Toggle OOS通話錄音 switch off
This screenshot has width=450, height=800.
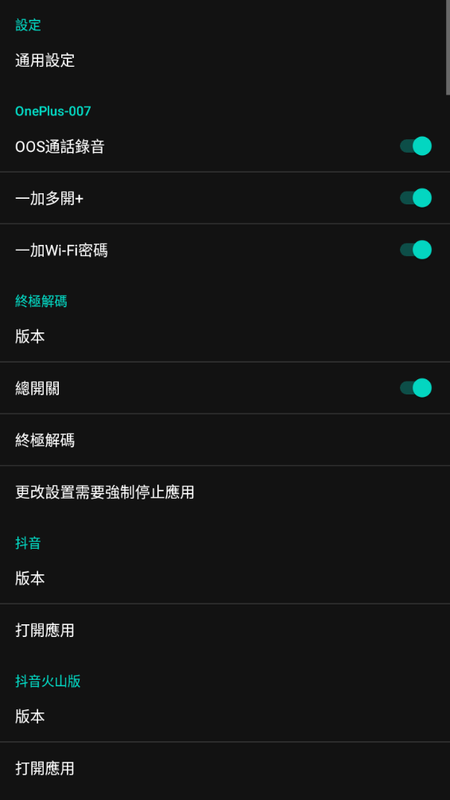click(415, 146)
